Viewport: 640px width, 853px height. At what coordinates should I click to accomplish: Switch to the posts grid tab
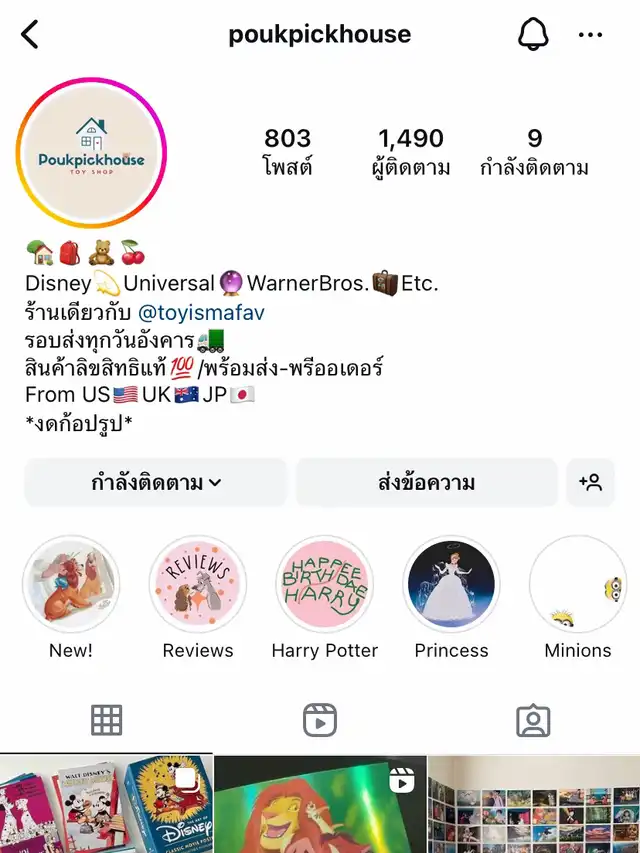(106, 720)
